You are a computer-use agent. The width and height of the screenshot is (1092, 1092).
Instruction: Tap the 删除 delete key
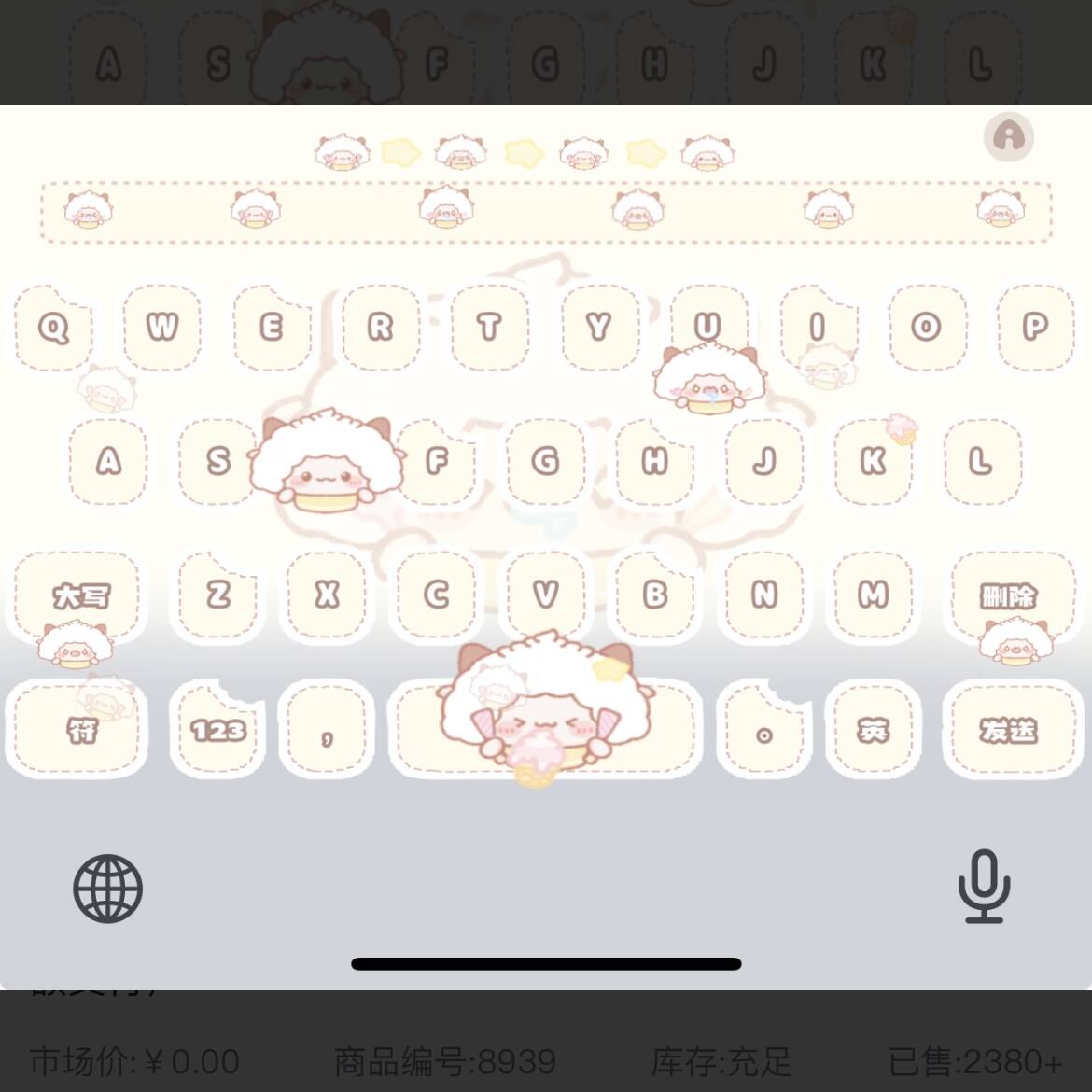(1008, 595)
